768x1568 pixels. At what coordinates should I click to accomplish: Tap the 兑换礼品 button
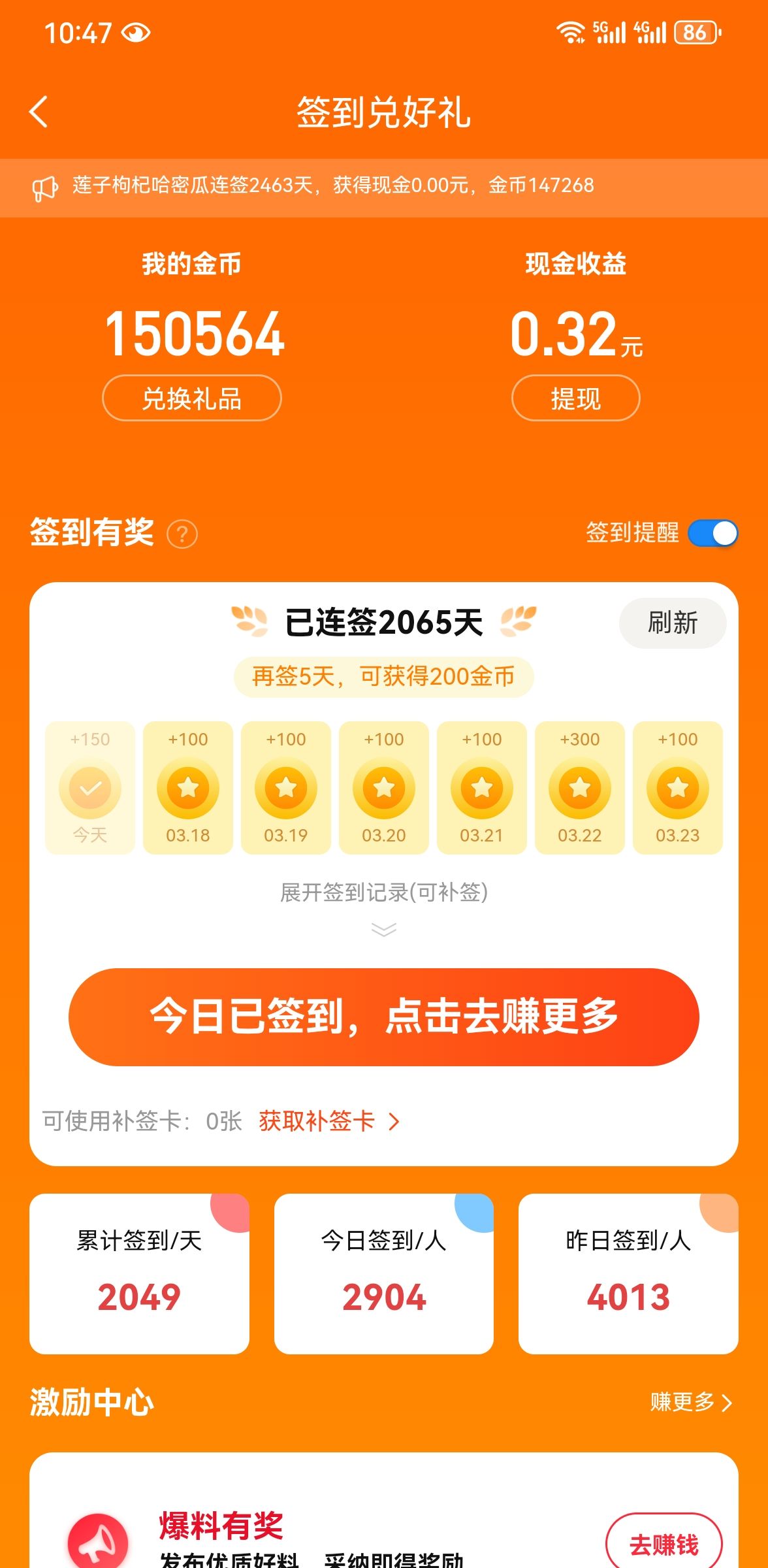[x=192, y=398]
